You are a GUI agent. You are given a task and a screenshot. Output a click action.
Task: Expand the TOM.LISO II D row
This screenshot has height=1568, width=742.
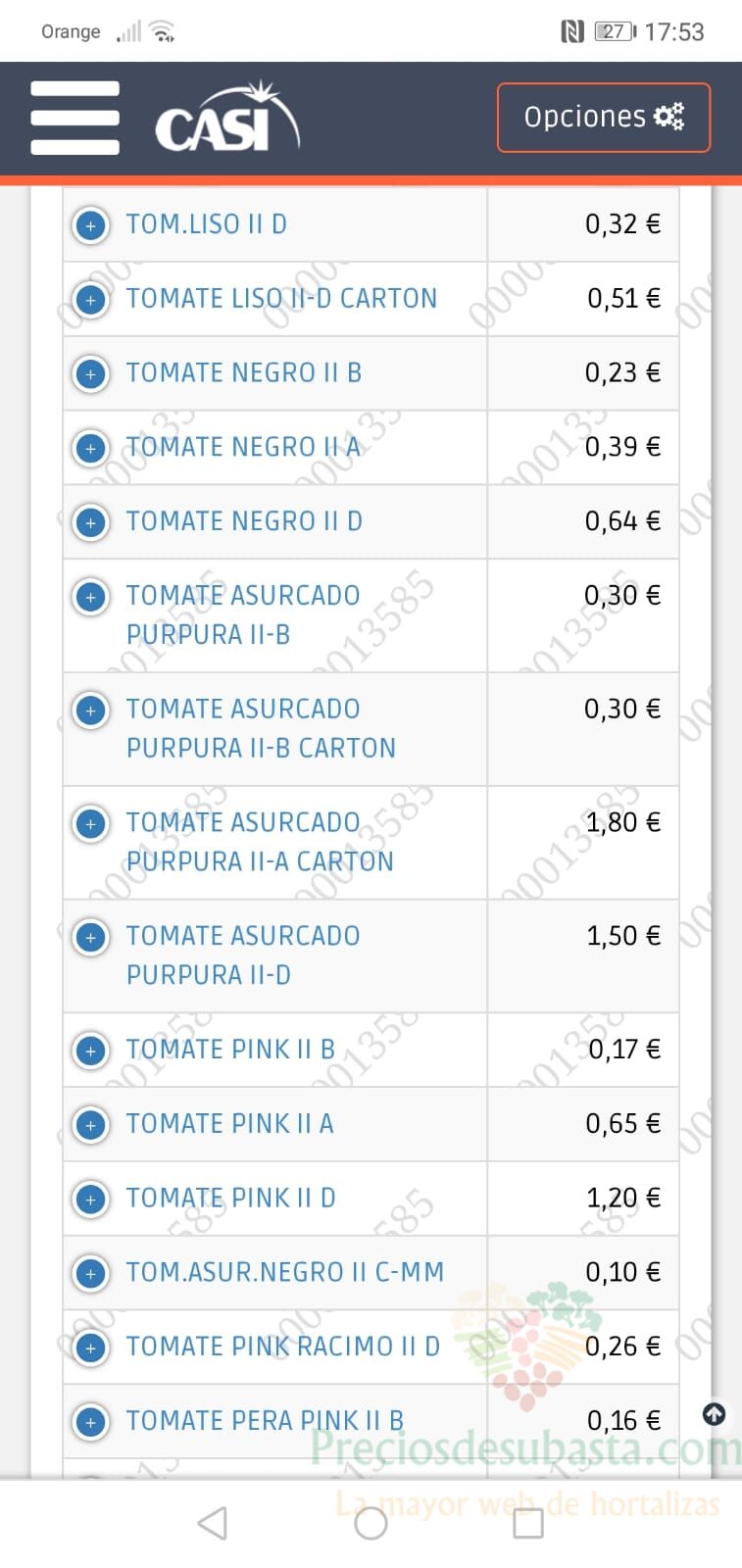point(91,225)
